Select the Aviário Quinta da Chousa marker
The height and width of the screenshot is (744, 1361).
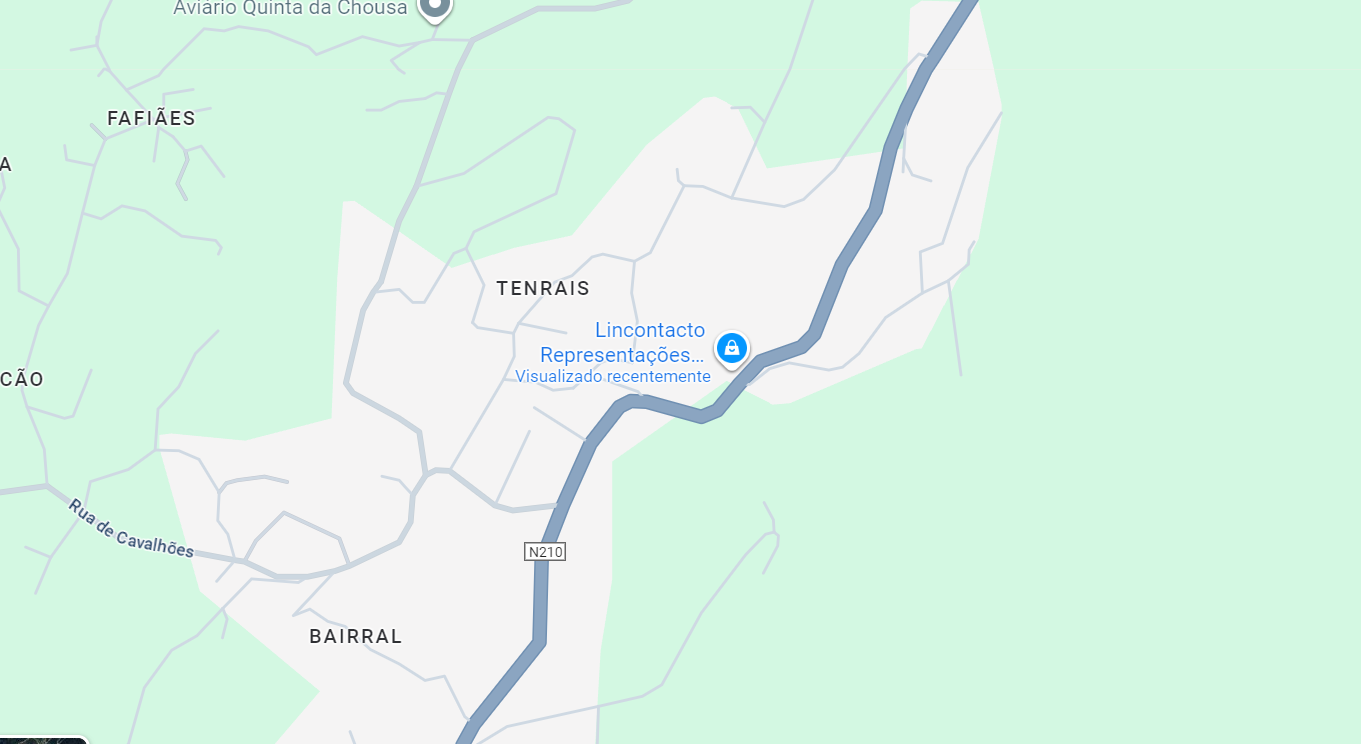click(434, 6)
